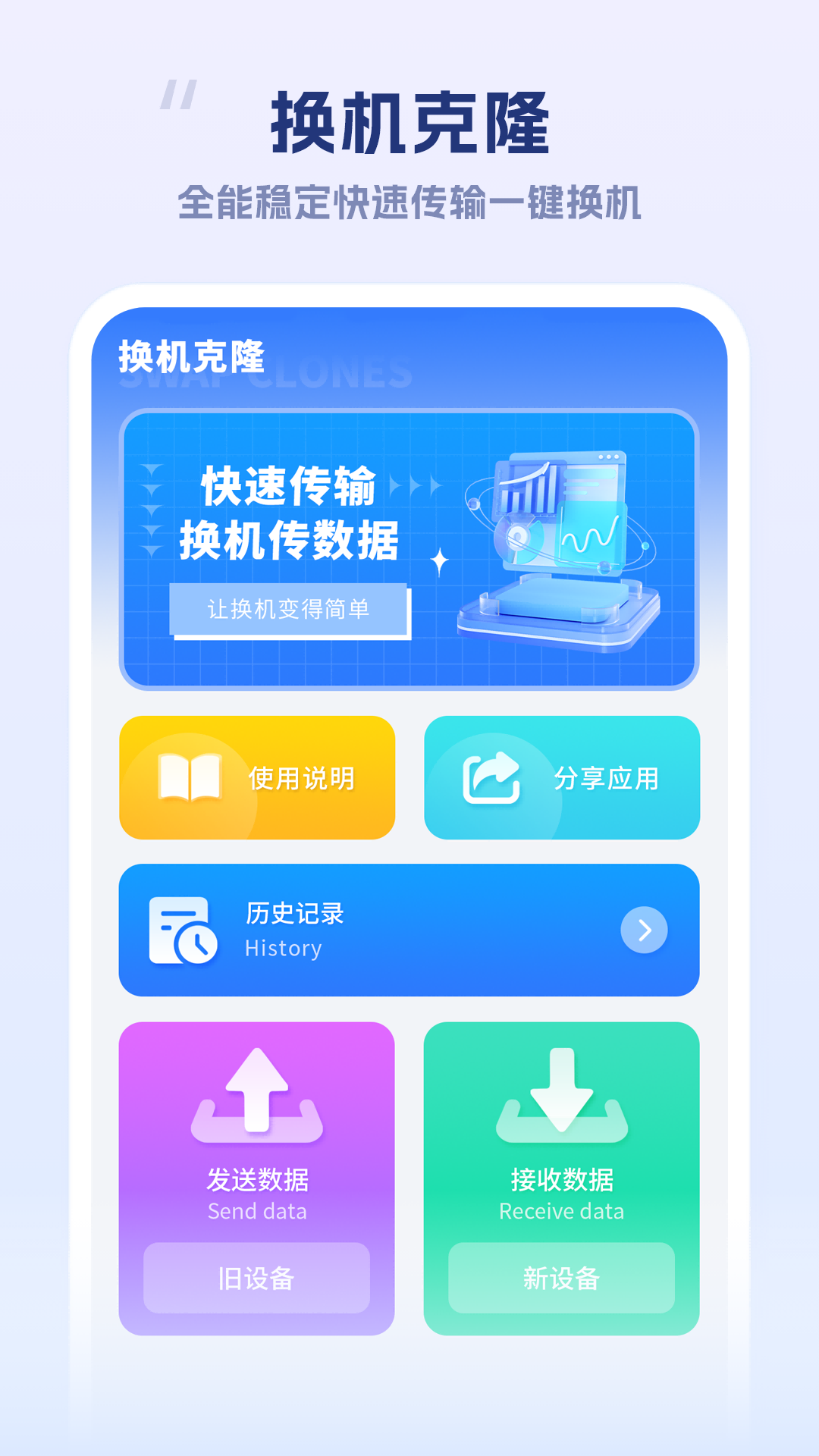Expand 历史记录 using the right chevron

[643, 930]
